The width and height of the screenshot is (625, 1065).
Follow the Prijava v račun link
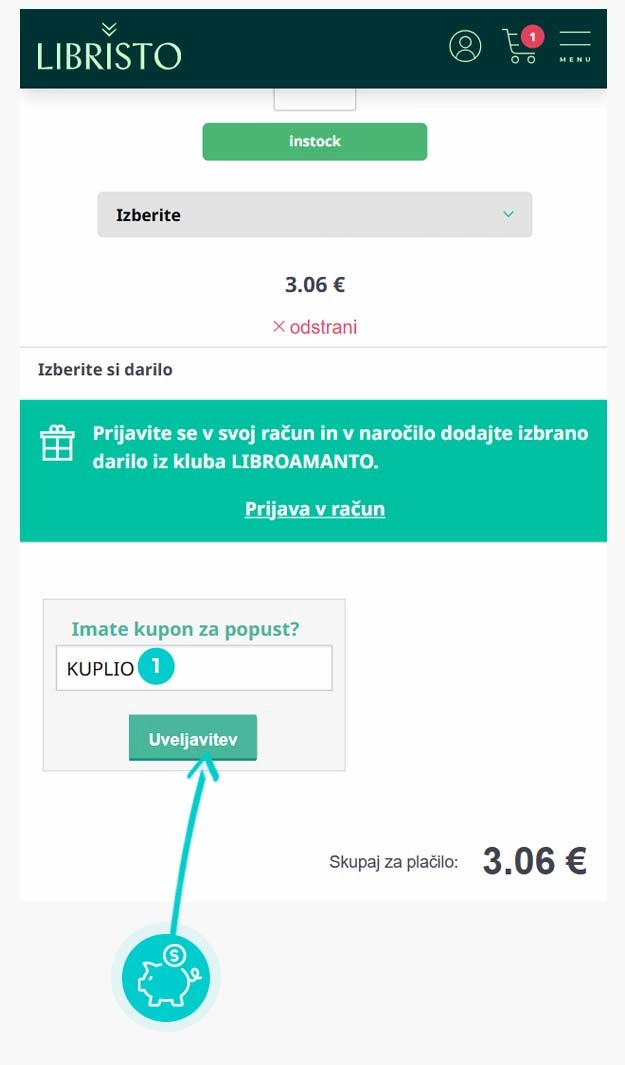pyautogui.click(x=314, y=509)
